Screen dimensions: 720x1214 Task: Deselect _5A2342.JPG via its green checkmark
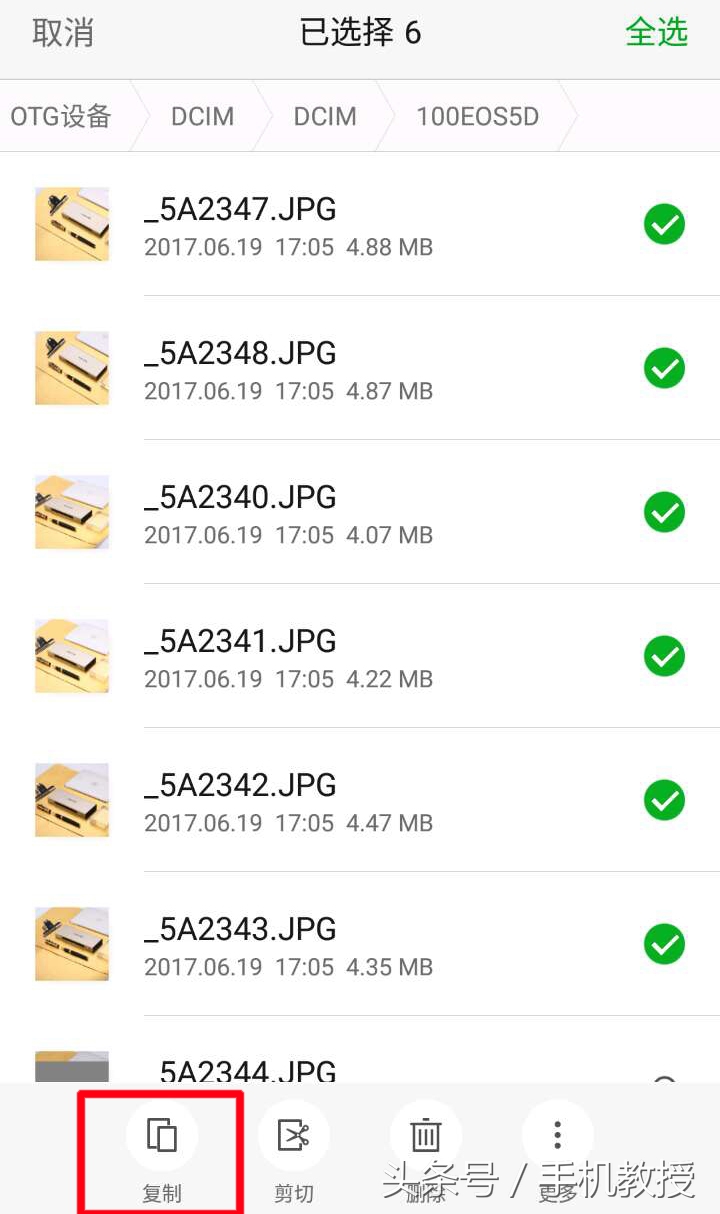[664, 799]
